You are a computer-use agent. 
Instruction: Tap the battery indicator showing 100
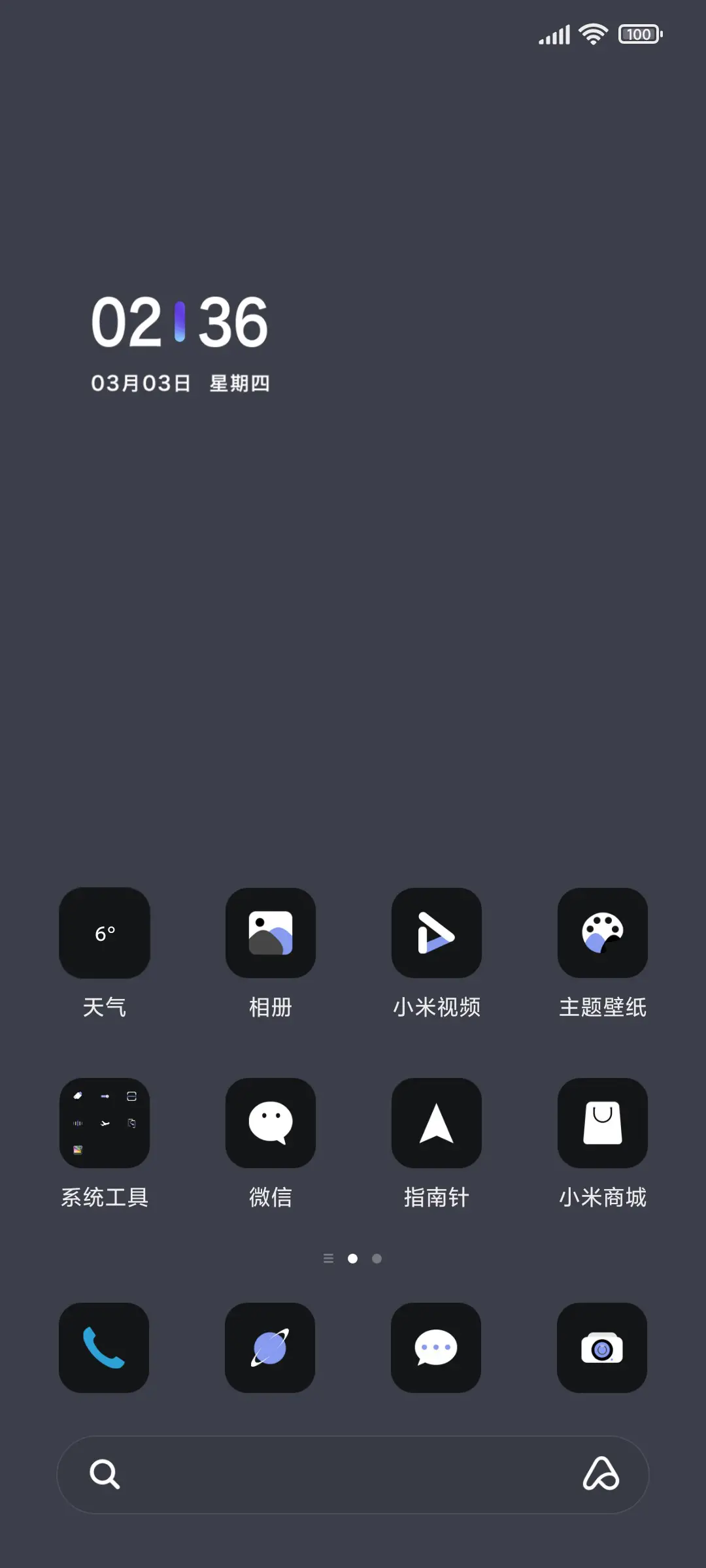pos(639,33)
